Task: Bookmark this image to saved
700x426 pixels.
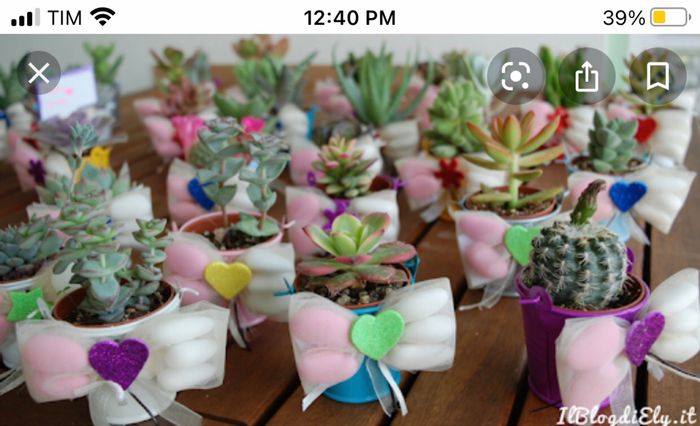Action: pyautogui.click(x=658, y=76)
